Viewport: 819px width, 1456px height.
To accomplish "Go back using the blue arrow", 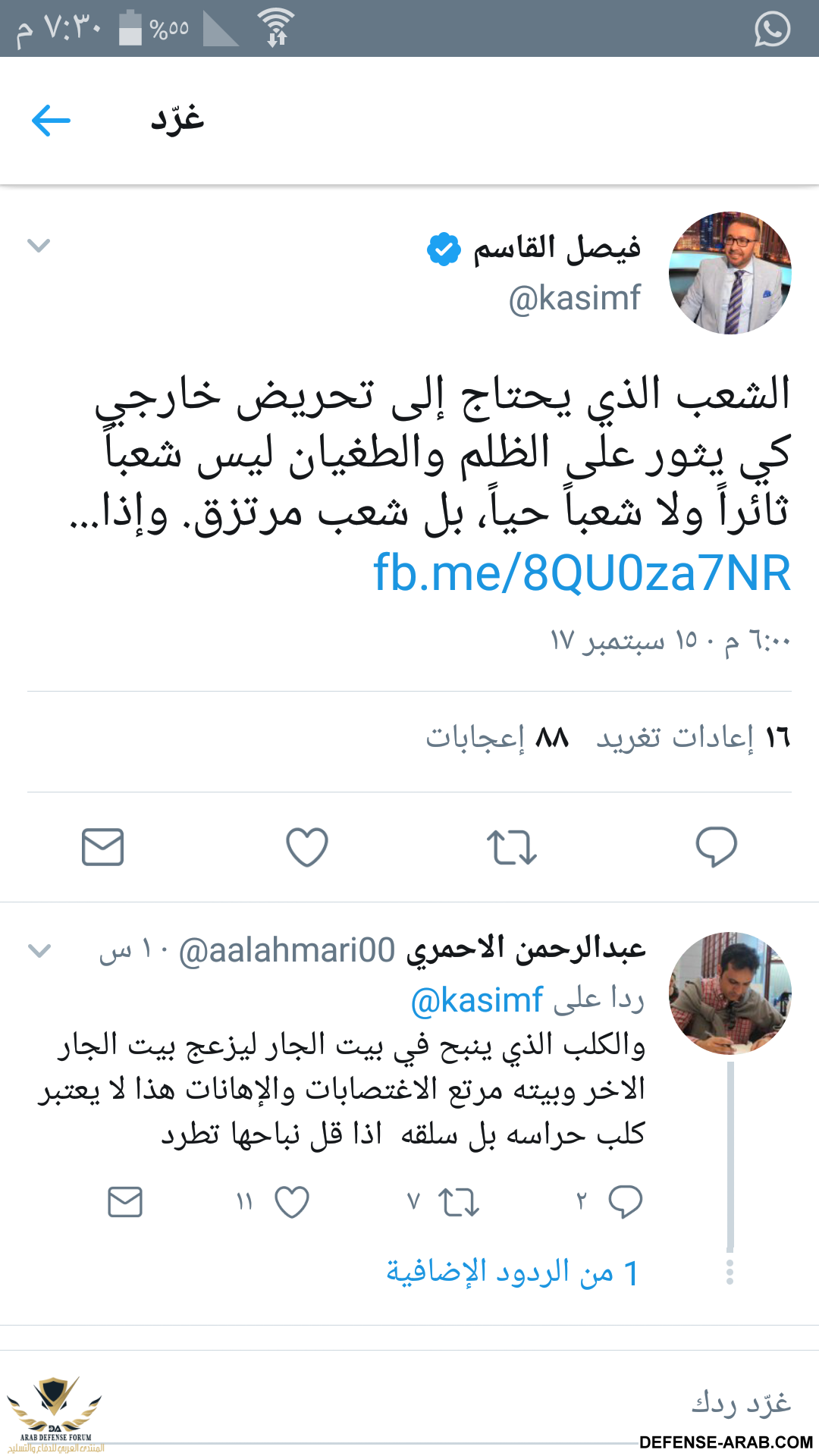I will [51, 121].
